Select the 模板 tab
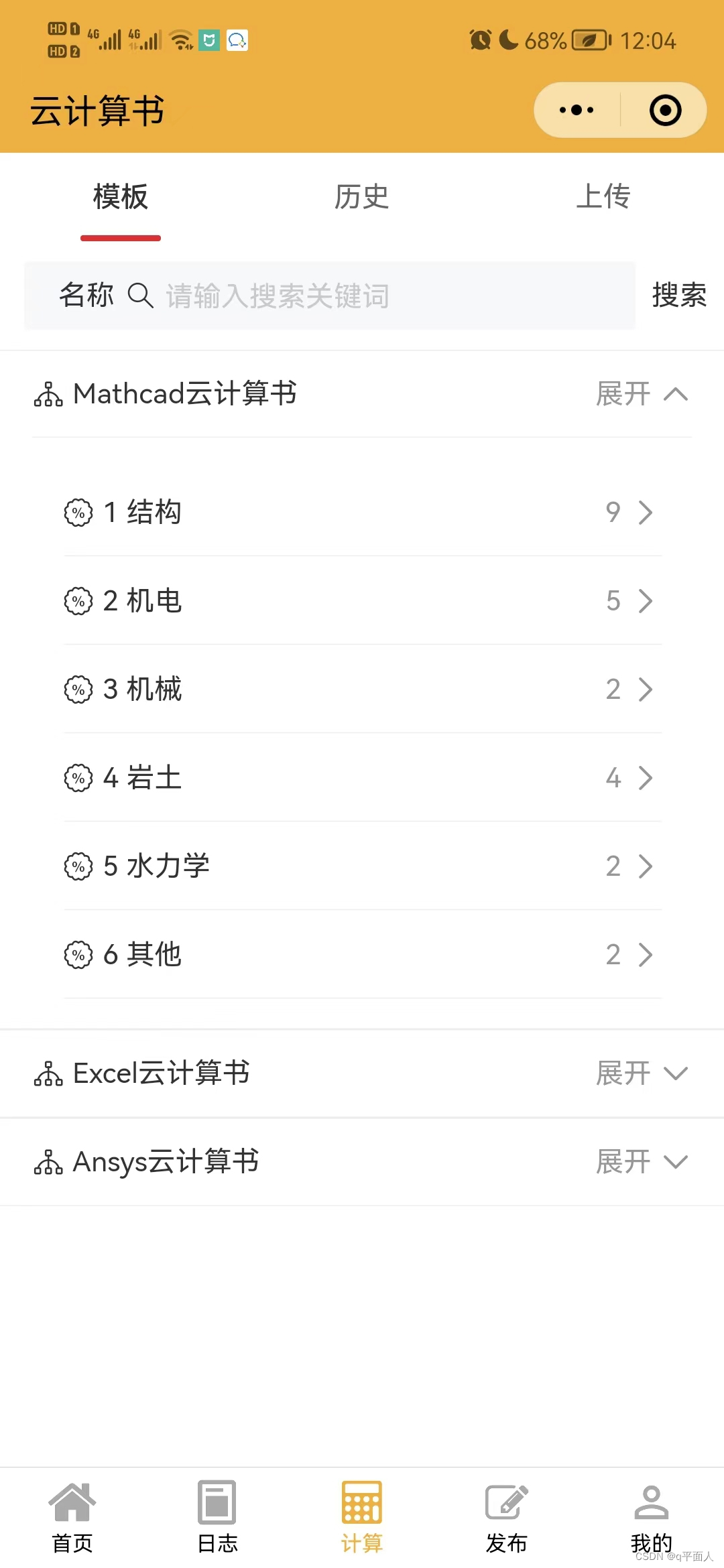This screenshot has height=1568, width=724. tap(121, 197)
